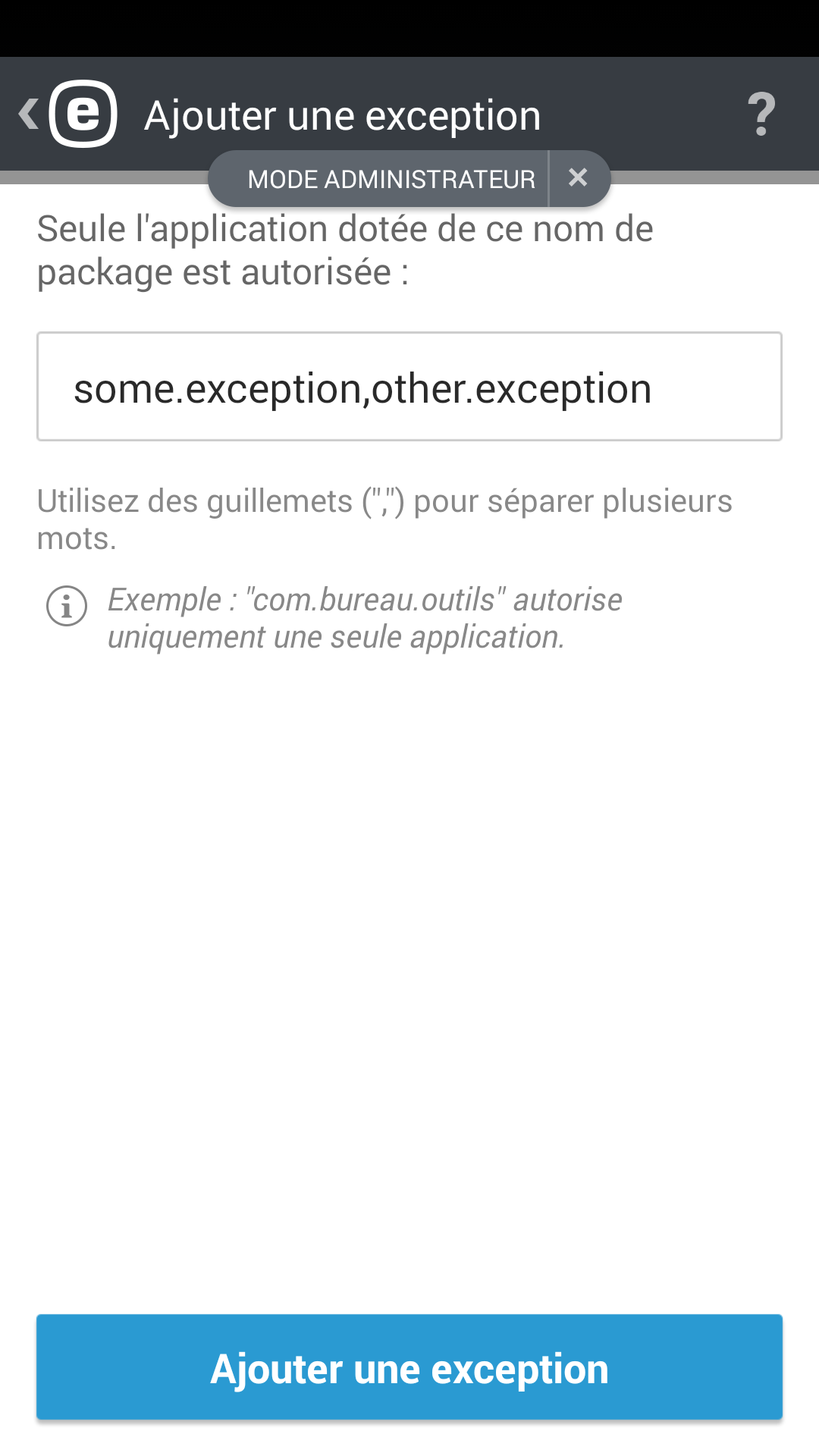Focus the package name text field
The height and width of the screenshot is (1456, 819).
(x=409, y=387)
